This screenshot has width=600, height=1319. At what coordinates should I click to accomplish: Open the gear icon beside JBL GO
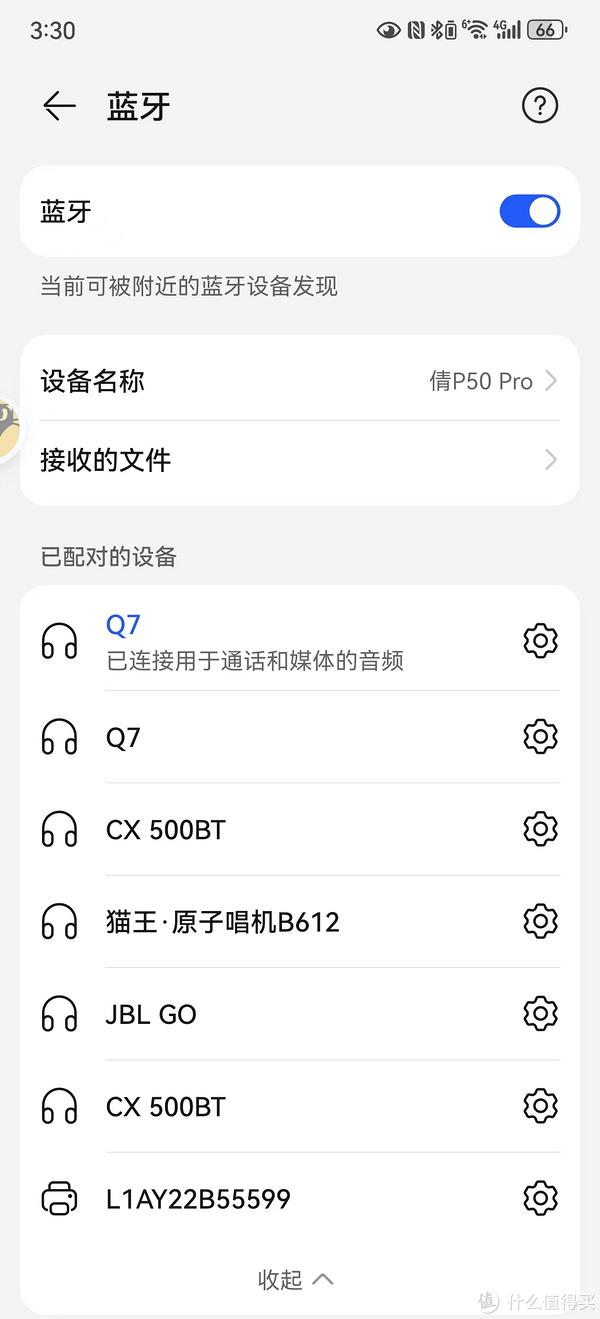pyautogui.click(x=540, y=1014)
